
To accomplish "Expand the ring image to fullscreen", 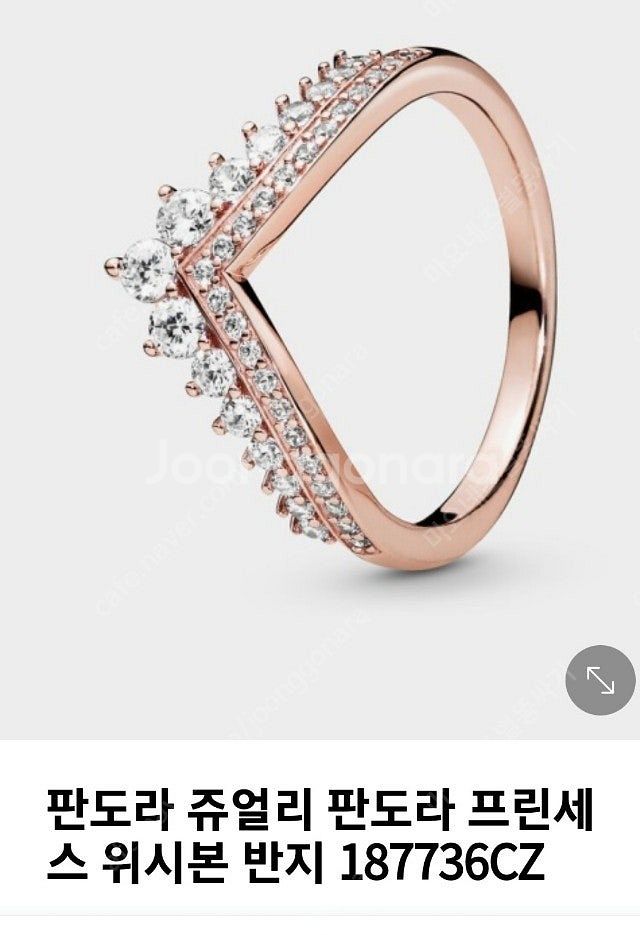I will pos(600,681).
